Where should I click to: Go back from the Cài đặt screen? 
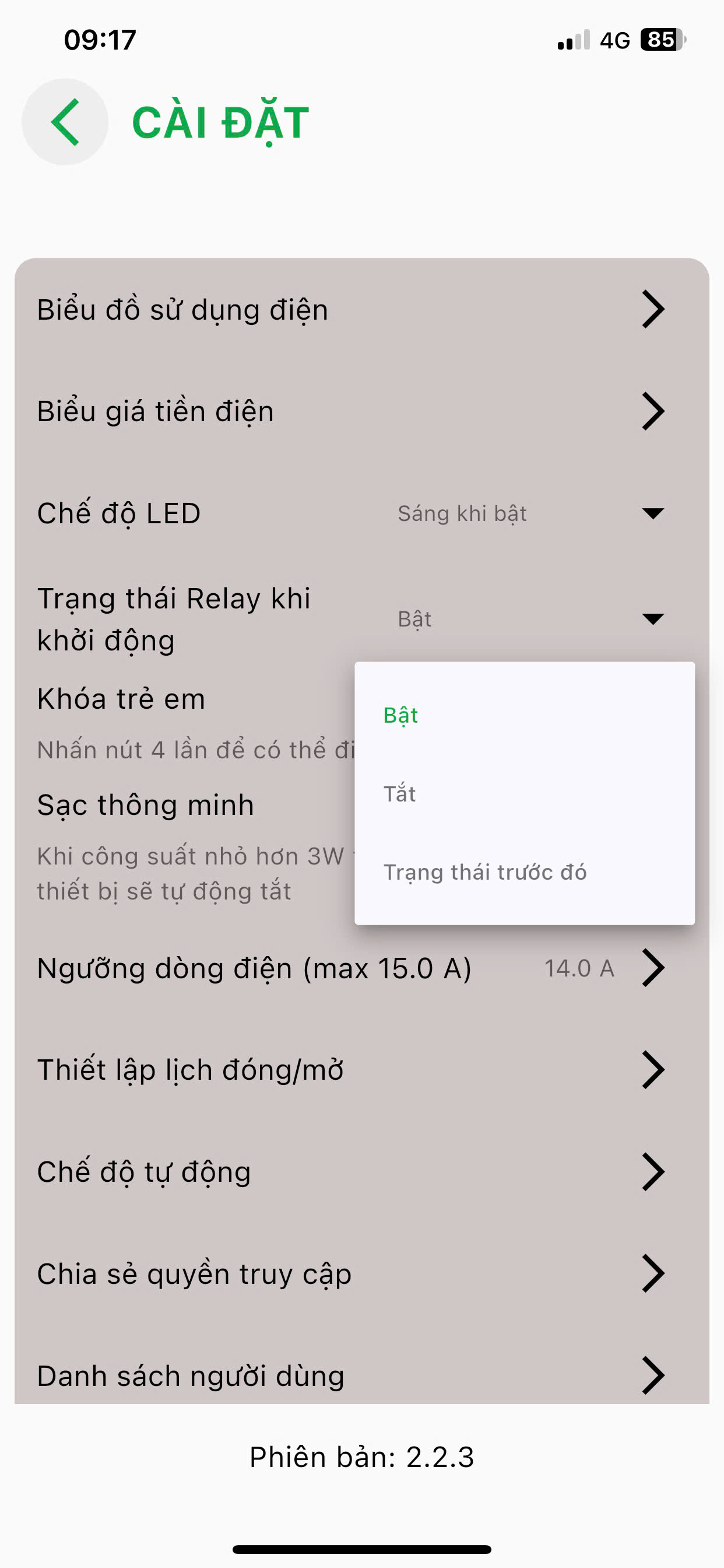tap(65, 122)
